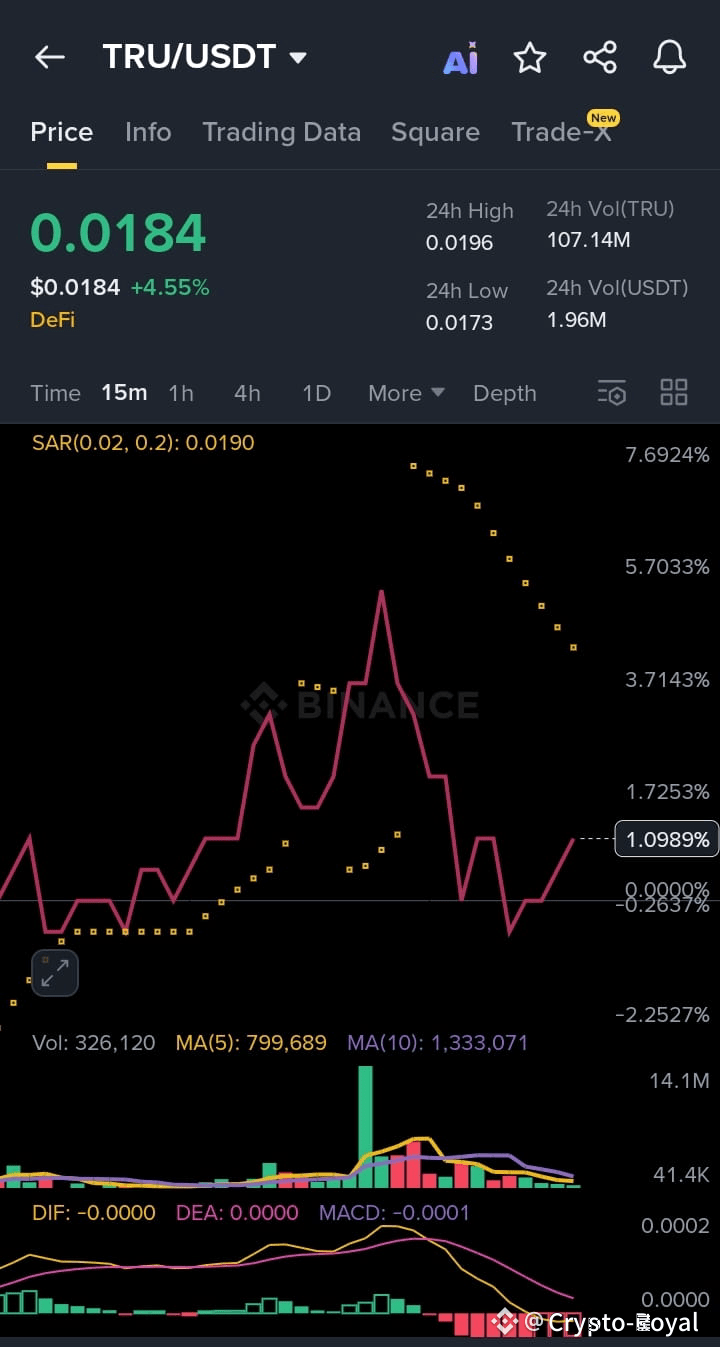Open the Square tab
The height and width of the screenshot is (1347, 720).
tap(435, 131)
